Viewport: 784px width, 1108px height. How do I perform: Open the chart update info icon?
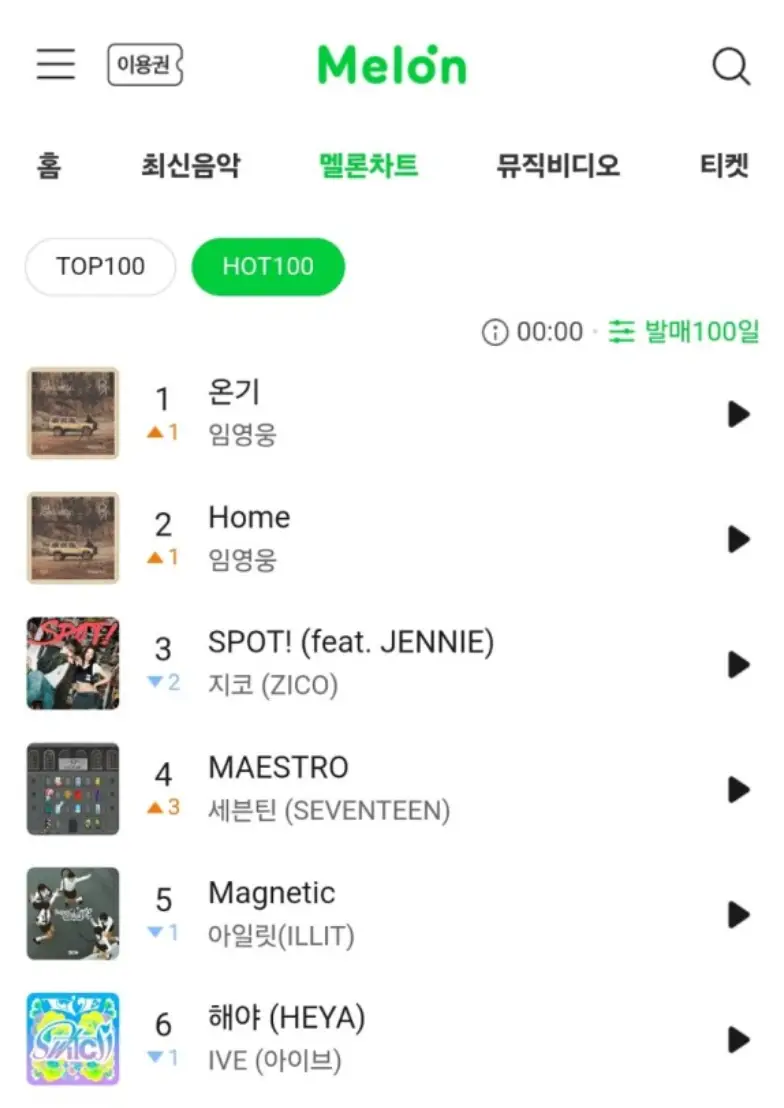coord(495,332)
